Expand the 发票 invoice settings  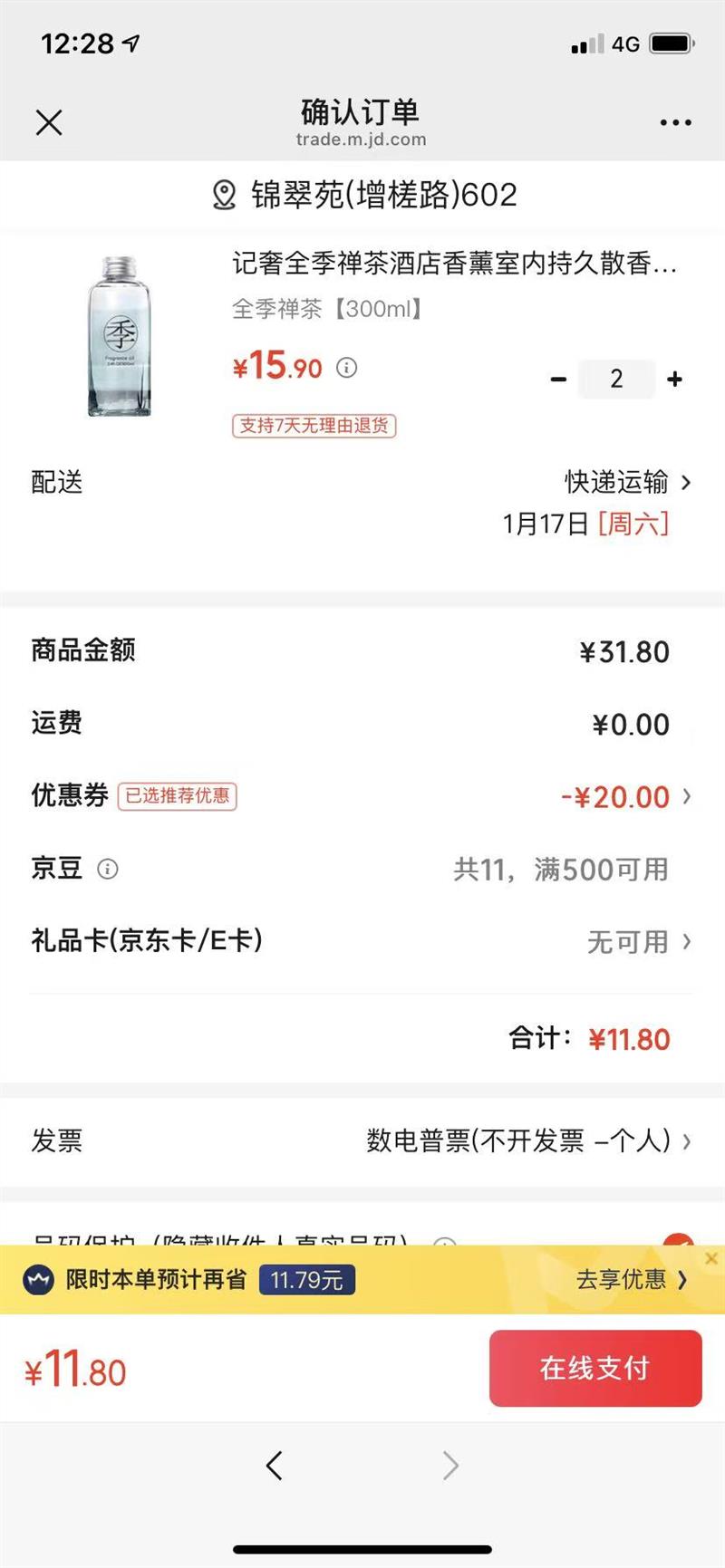tap(691, 1141)
